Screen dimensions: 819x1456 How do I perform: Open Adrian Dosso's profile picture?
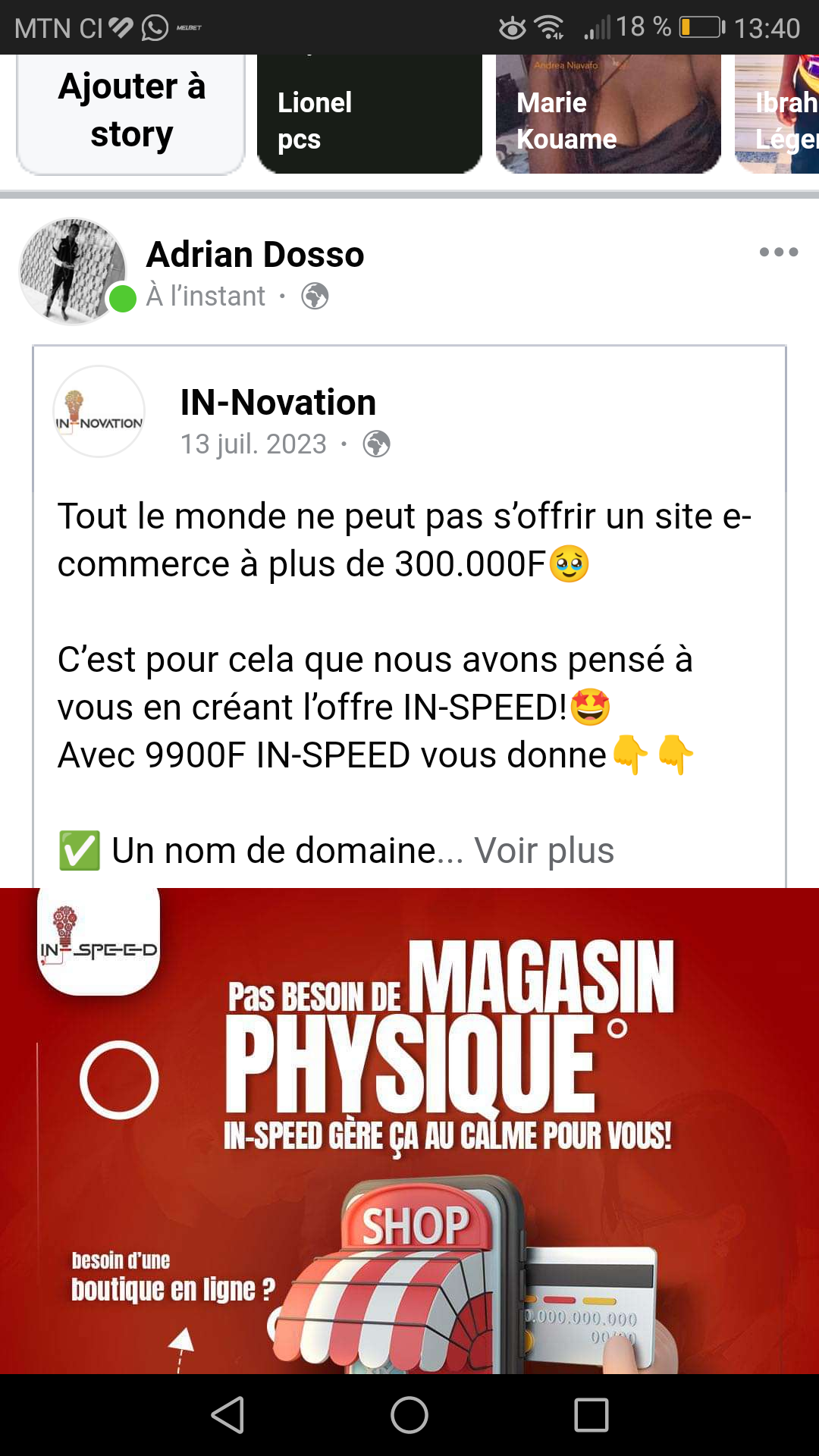[x=73, y=271]
